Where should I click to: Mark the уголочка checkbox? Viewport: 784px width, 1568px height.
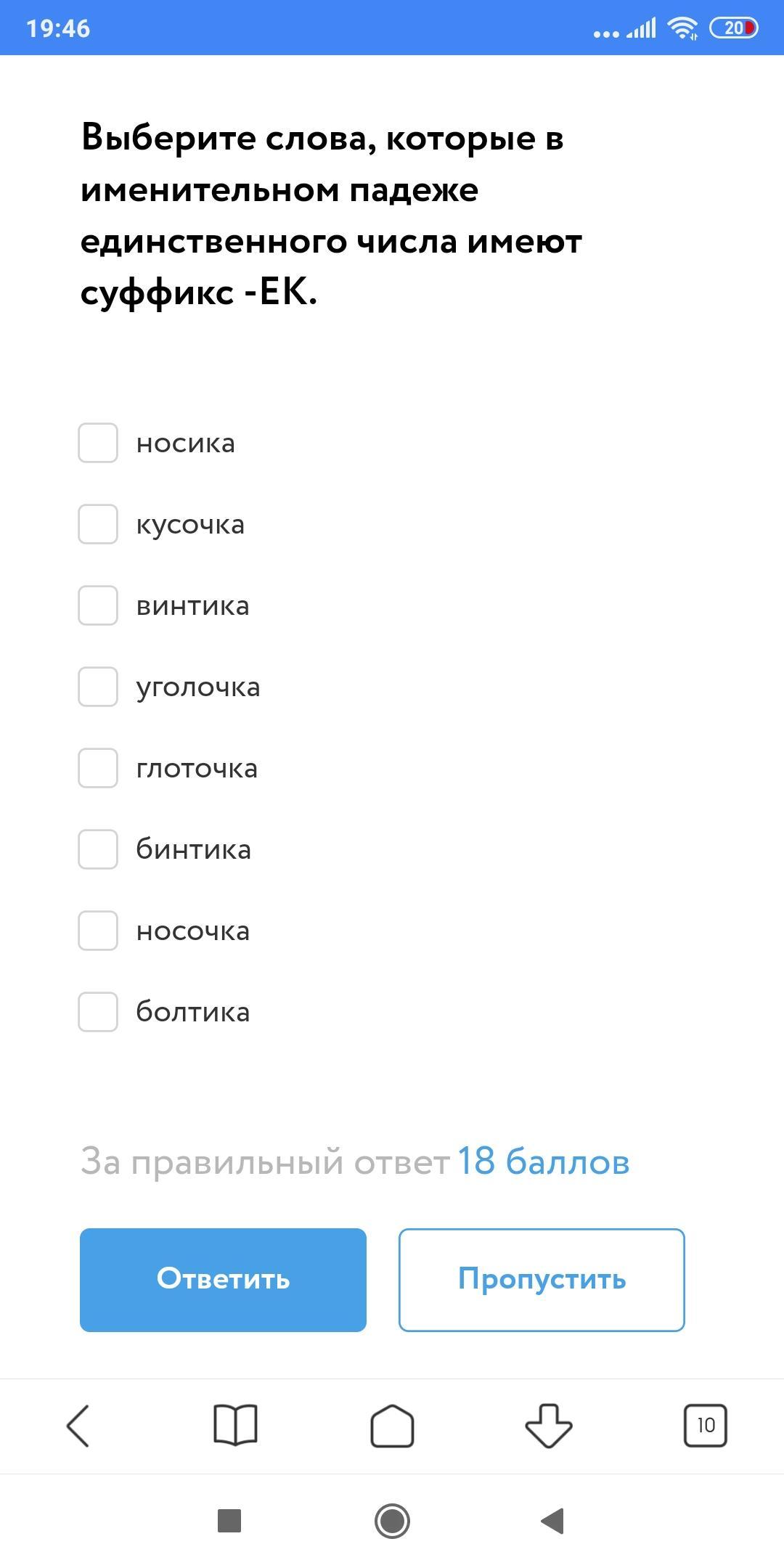(98, 687)
